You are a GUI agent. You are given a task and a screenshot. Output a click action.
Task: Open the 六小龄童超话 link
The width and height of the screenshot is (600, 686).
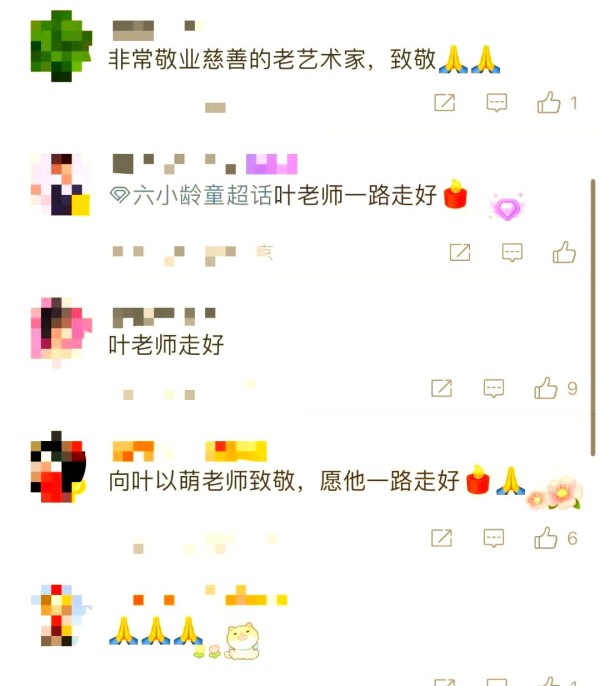click(x=192, y=196)
